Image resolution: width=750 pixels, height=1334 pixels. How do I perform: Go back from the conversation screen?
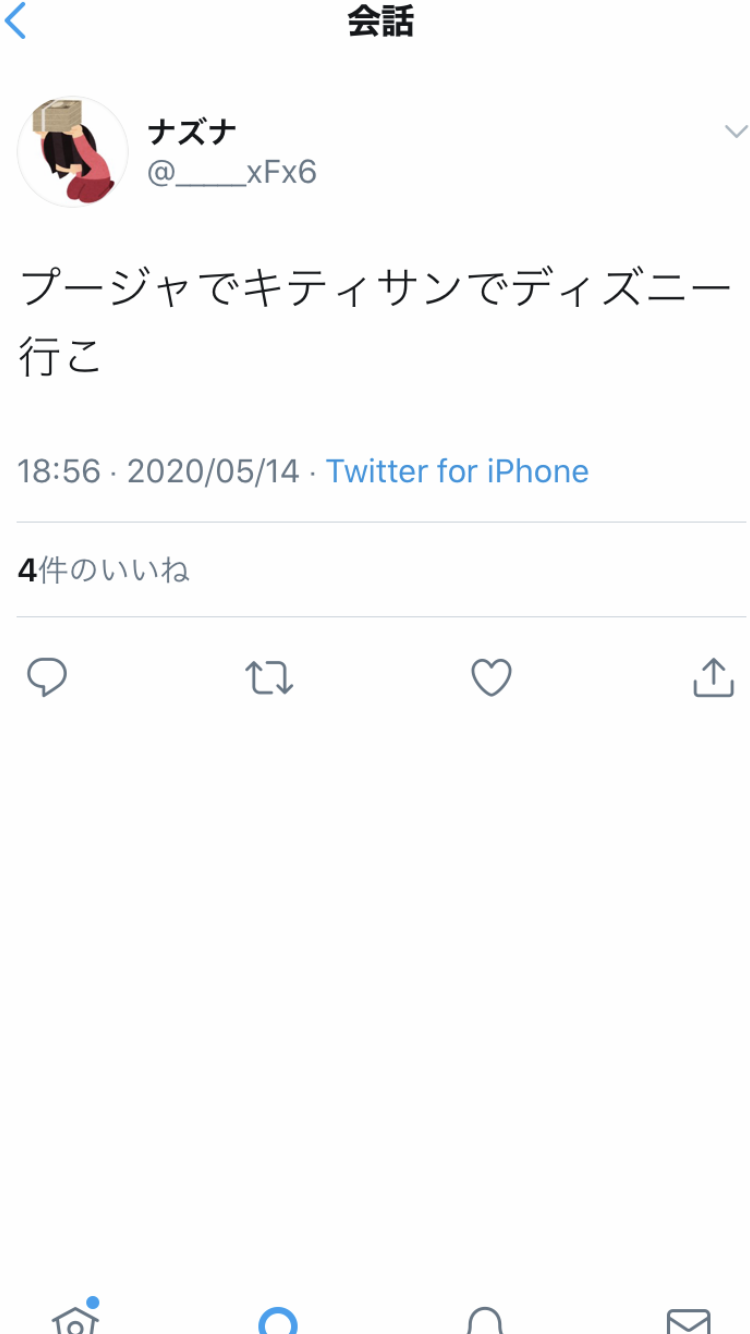(17, 22)
